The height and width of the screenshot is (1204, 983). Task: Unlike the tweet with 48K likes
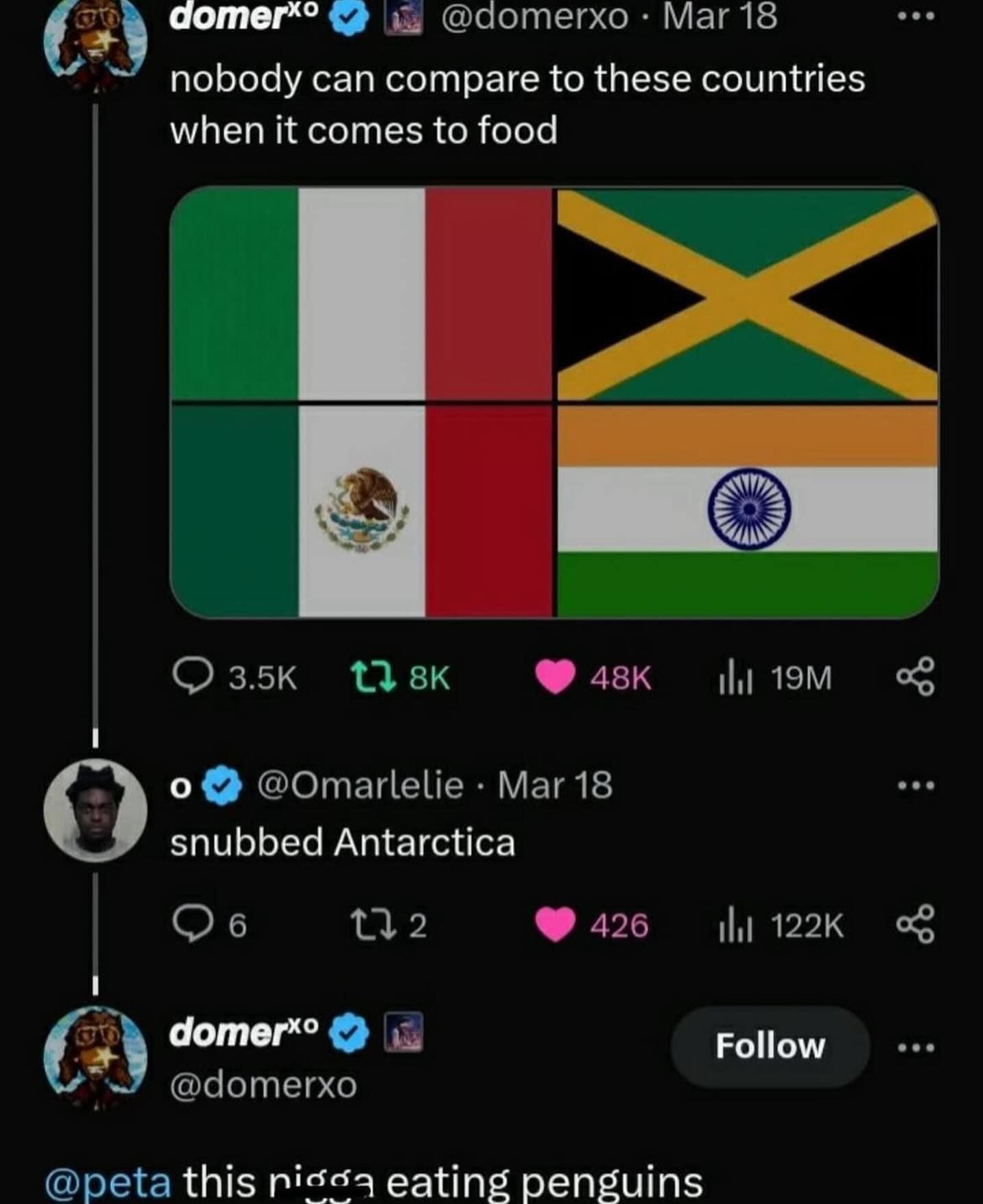pos(555,677)
